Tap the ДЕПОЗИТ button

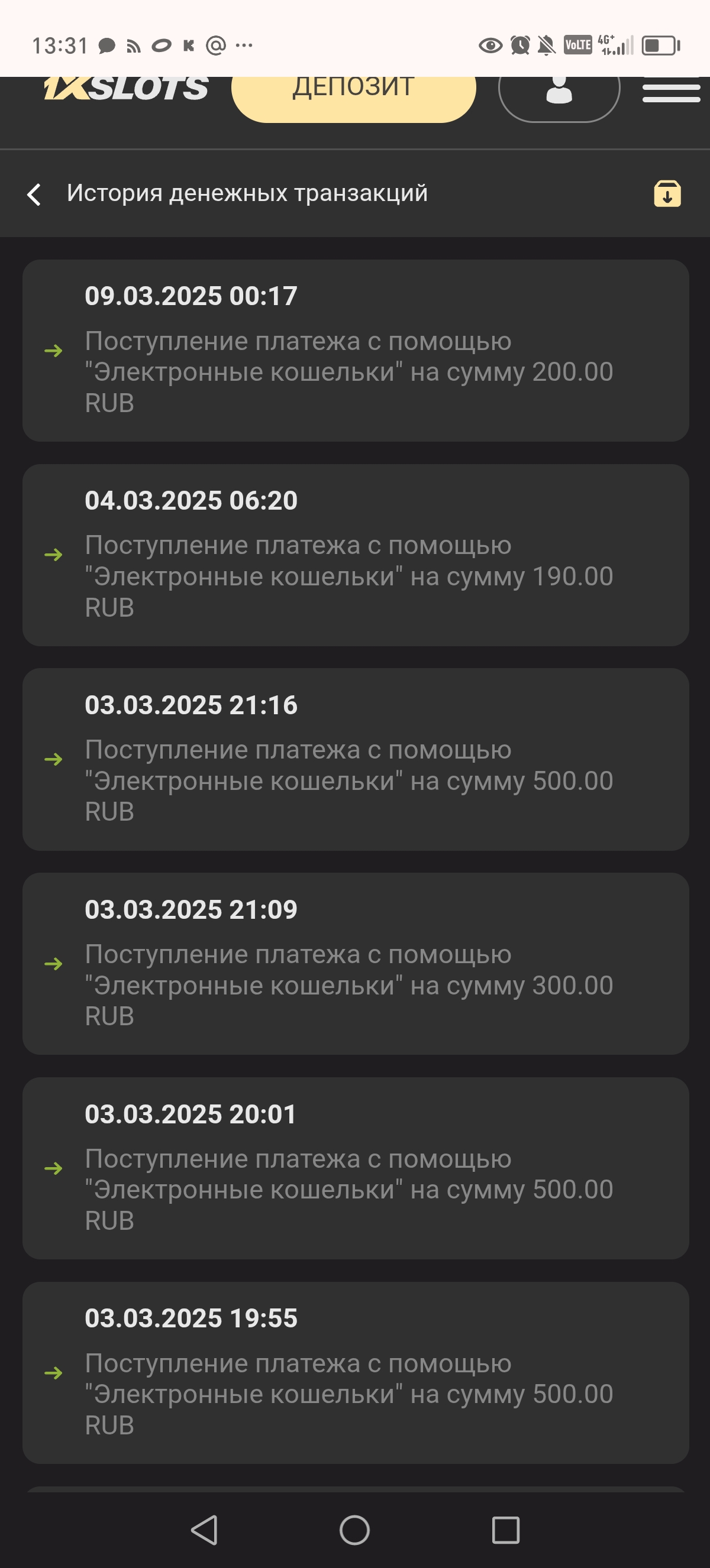[353, 99]
